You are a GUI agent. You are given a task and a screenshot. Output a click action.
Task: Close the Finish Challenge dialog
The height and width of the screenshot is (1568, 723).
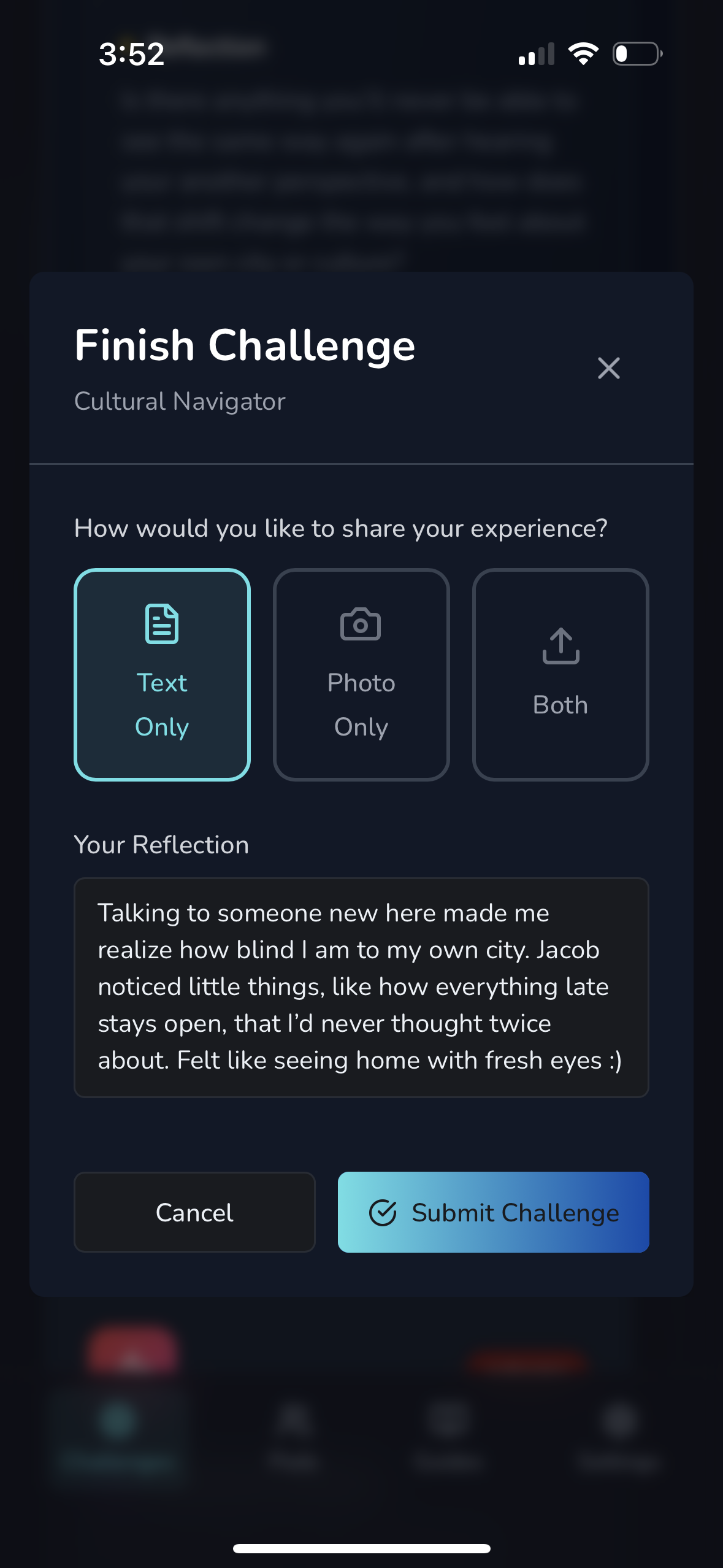[x=608, y=369]
